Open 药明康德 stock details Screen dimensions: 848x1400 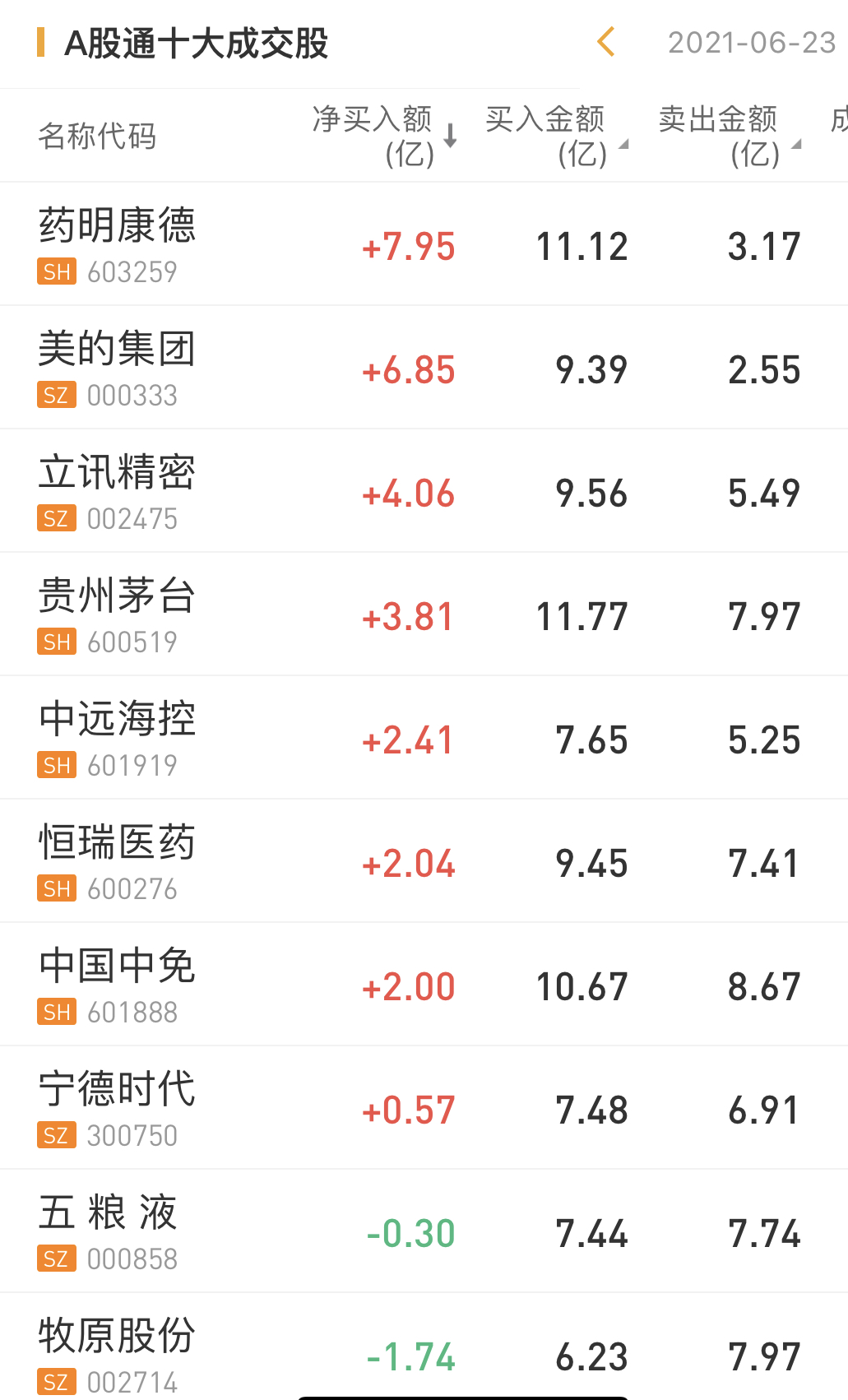(x=118, y=243)
